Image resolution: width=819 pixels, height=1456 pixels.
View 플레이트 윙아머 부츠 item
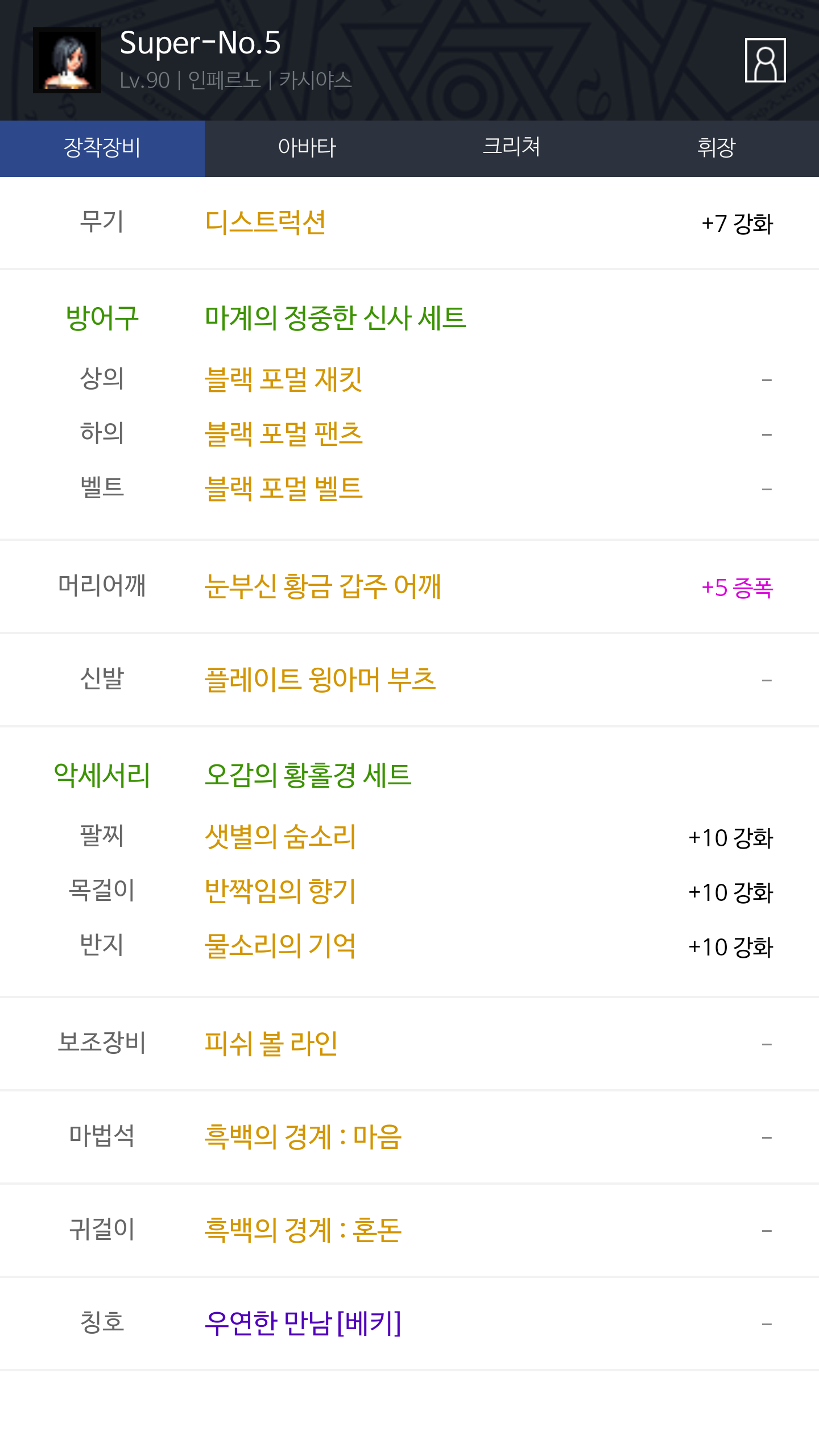[320, 680]
